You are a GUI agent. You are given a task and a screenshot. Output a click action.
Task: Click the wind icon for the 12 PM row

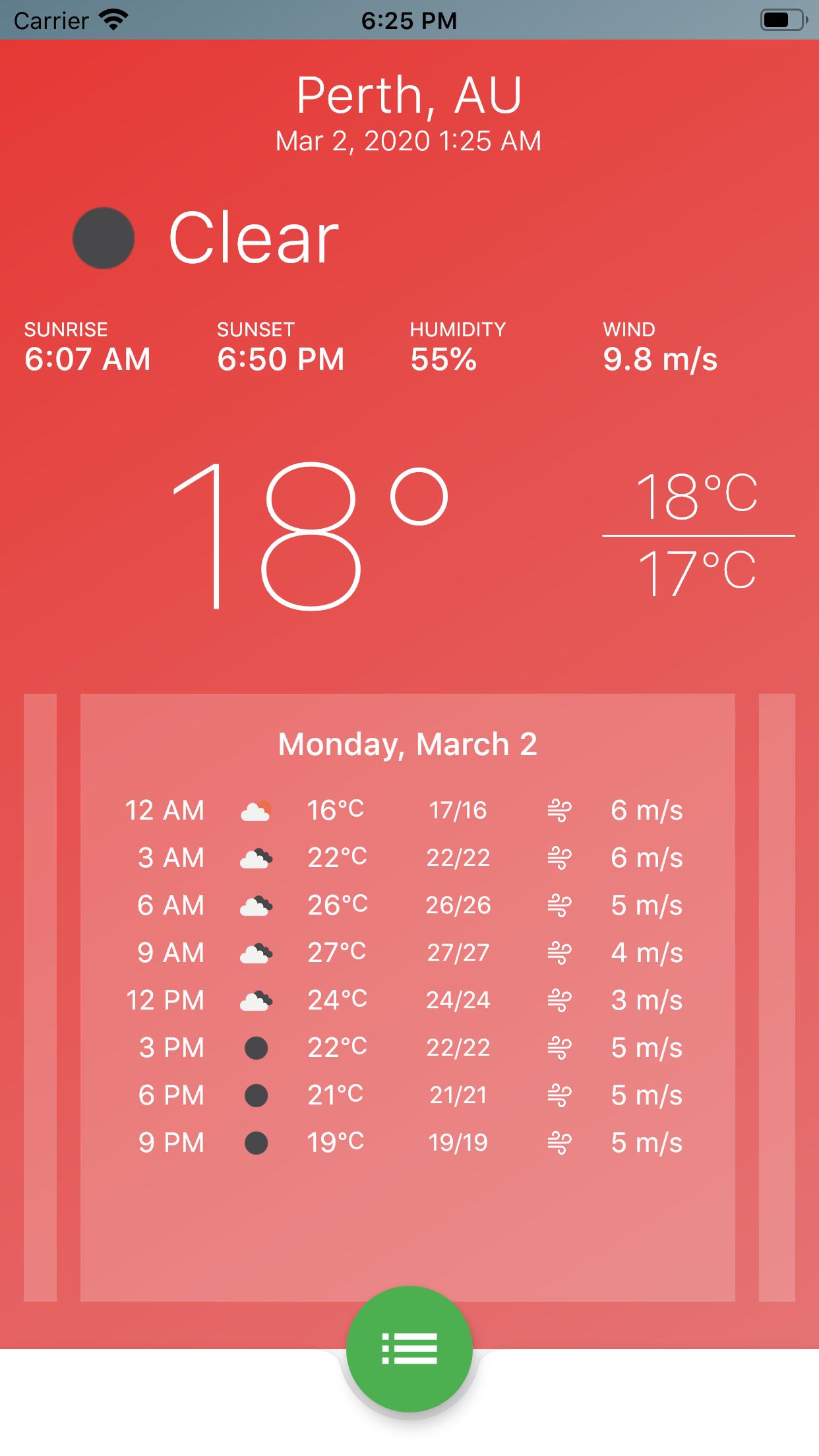(557, 1000)
